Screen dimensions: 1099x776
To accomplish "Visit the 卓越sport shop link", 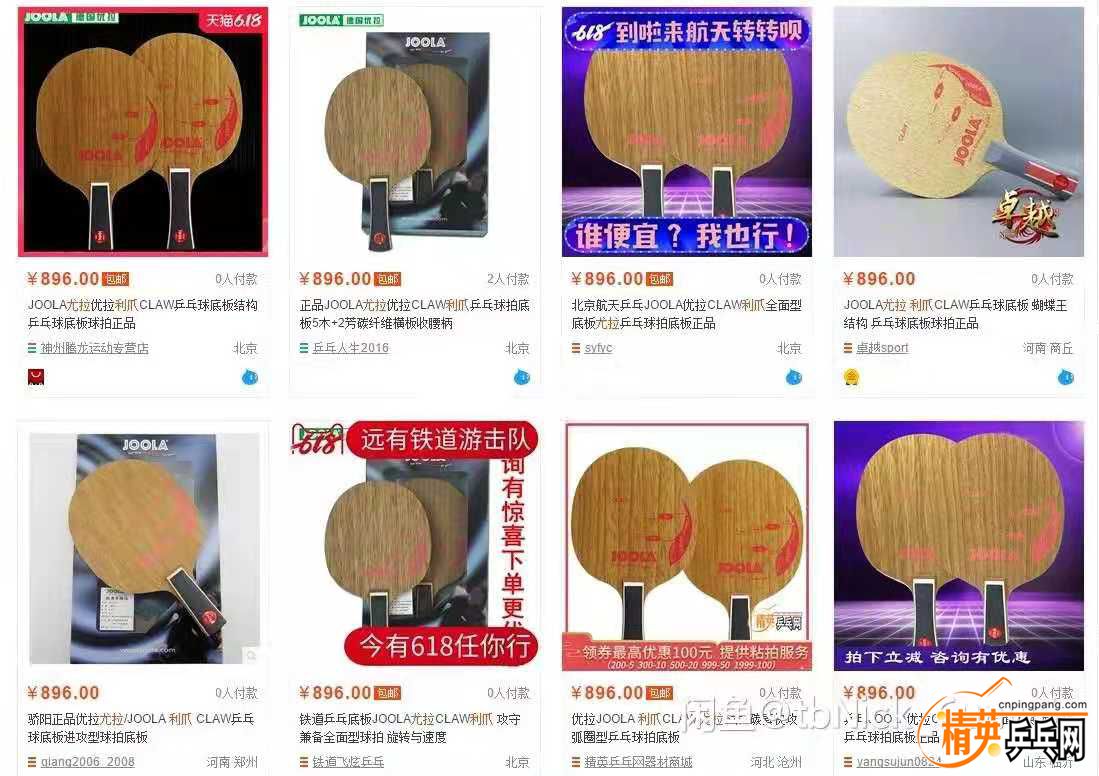I will tap(882, 349).
